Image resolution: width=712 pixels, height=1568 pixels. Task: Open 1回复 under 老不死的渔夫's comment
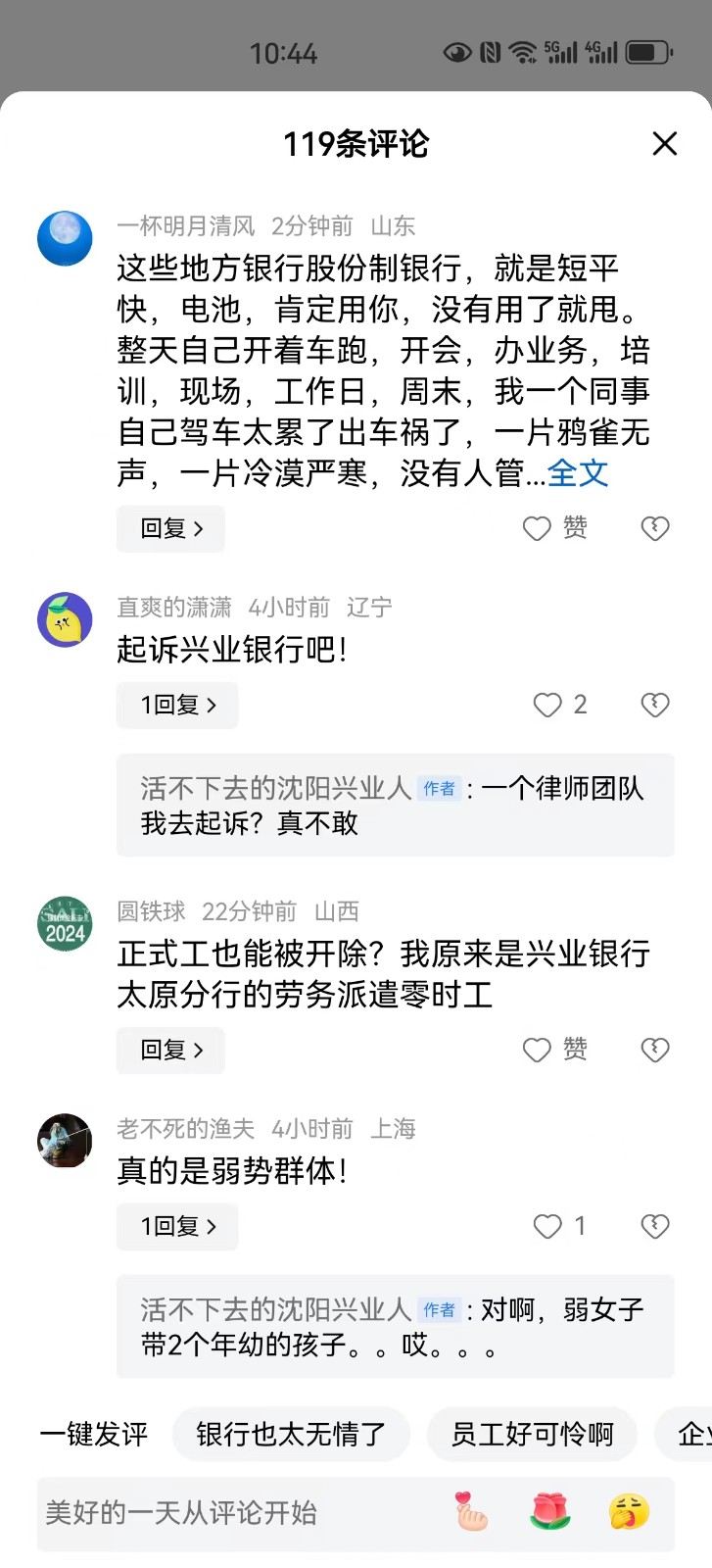point(177,1227)
